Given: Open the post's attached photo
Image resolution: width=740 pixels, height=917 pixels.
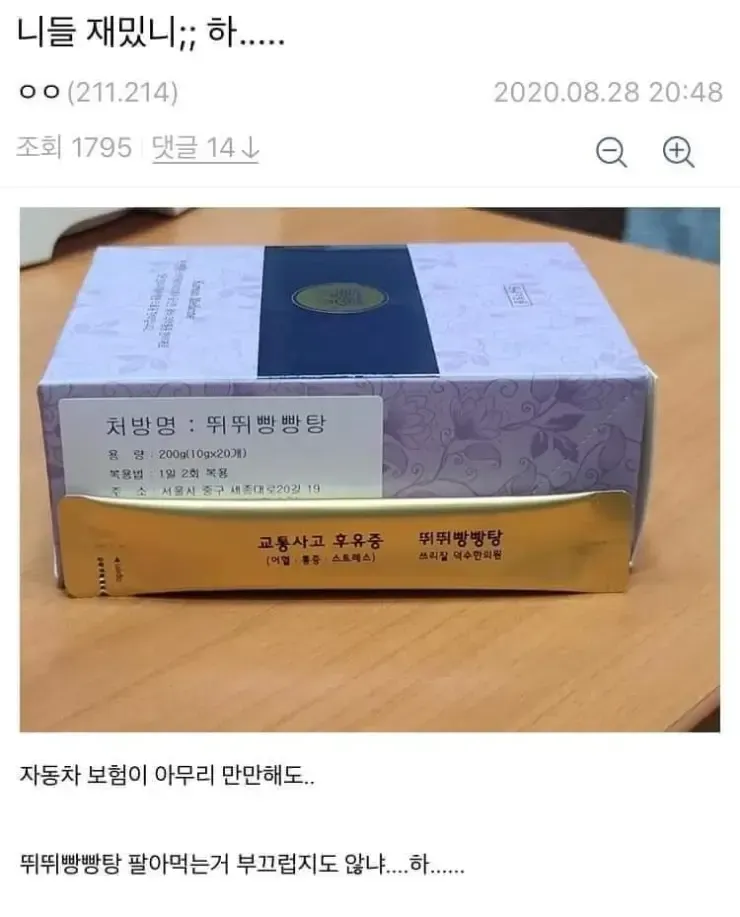Looking at the screenshot, I should 369,469.
